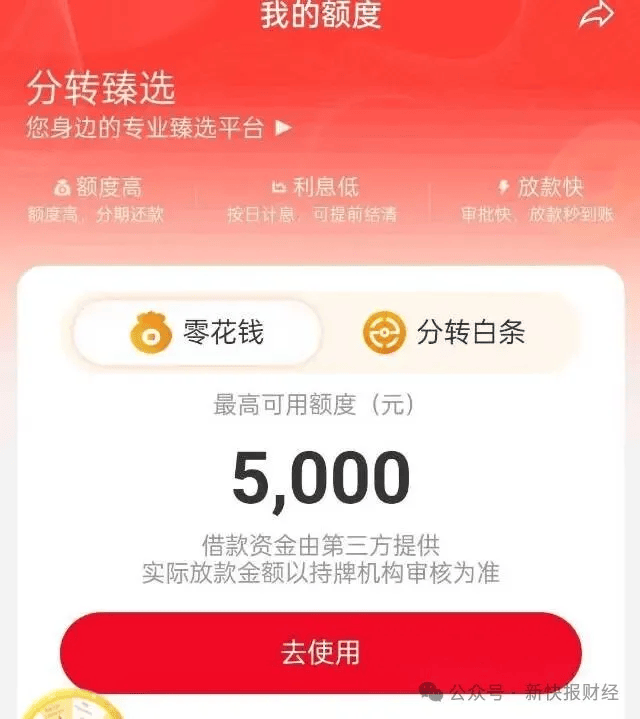Select the 零花钱 tab
640x719 pixels.
click(x=197, y=332)
